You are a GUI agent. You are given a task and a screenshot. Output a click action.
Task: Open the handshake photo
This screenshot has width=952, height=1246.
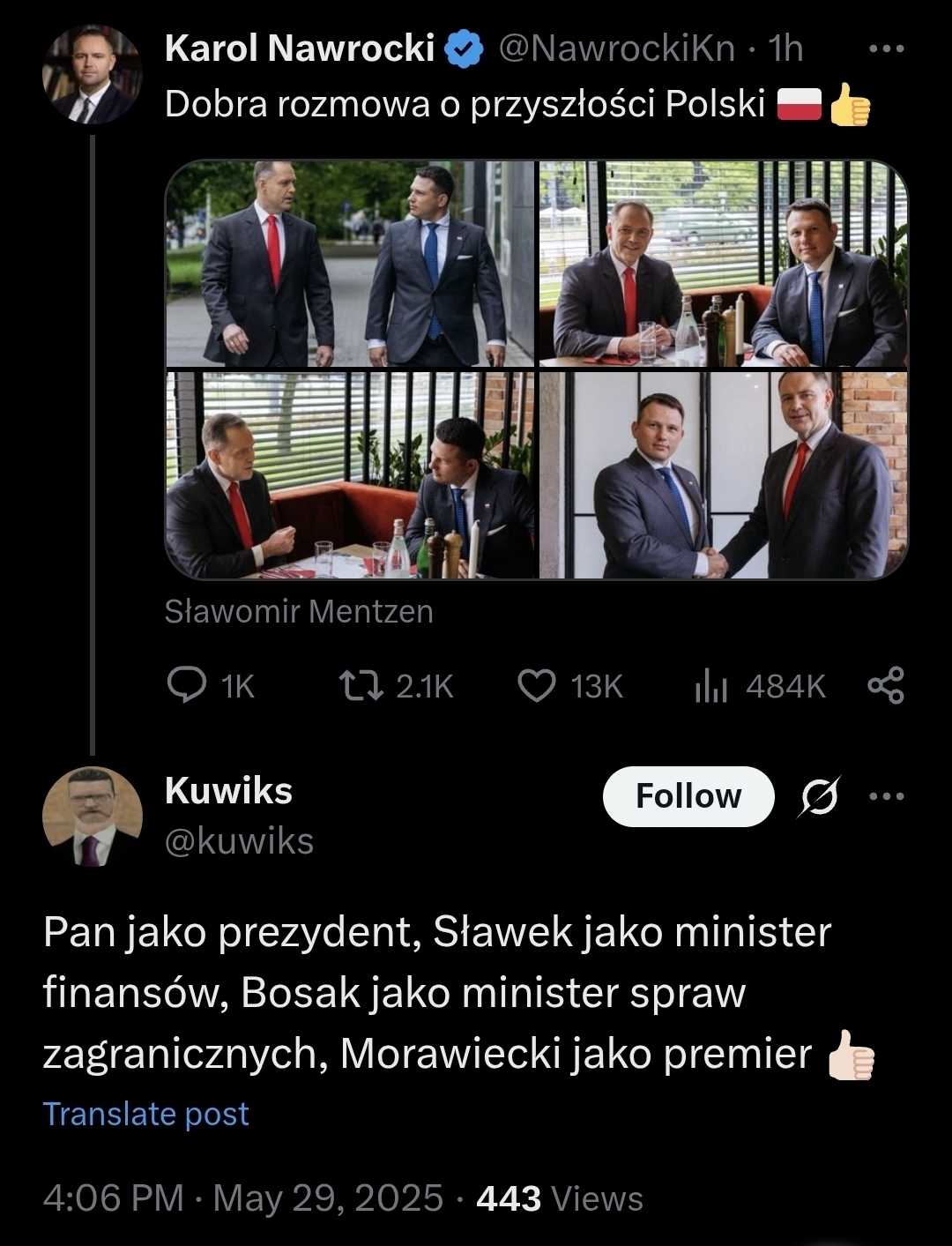pos(723,475)
